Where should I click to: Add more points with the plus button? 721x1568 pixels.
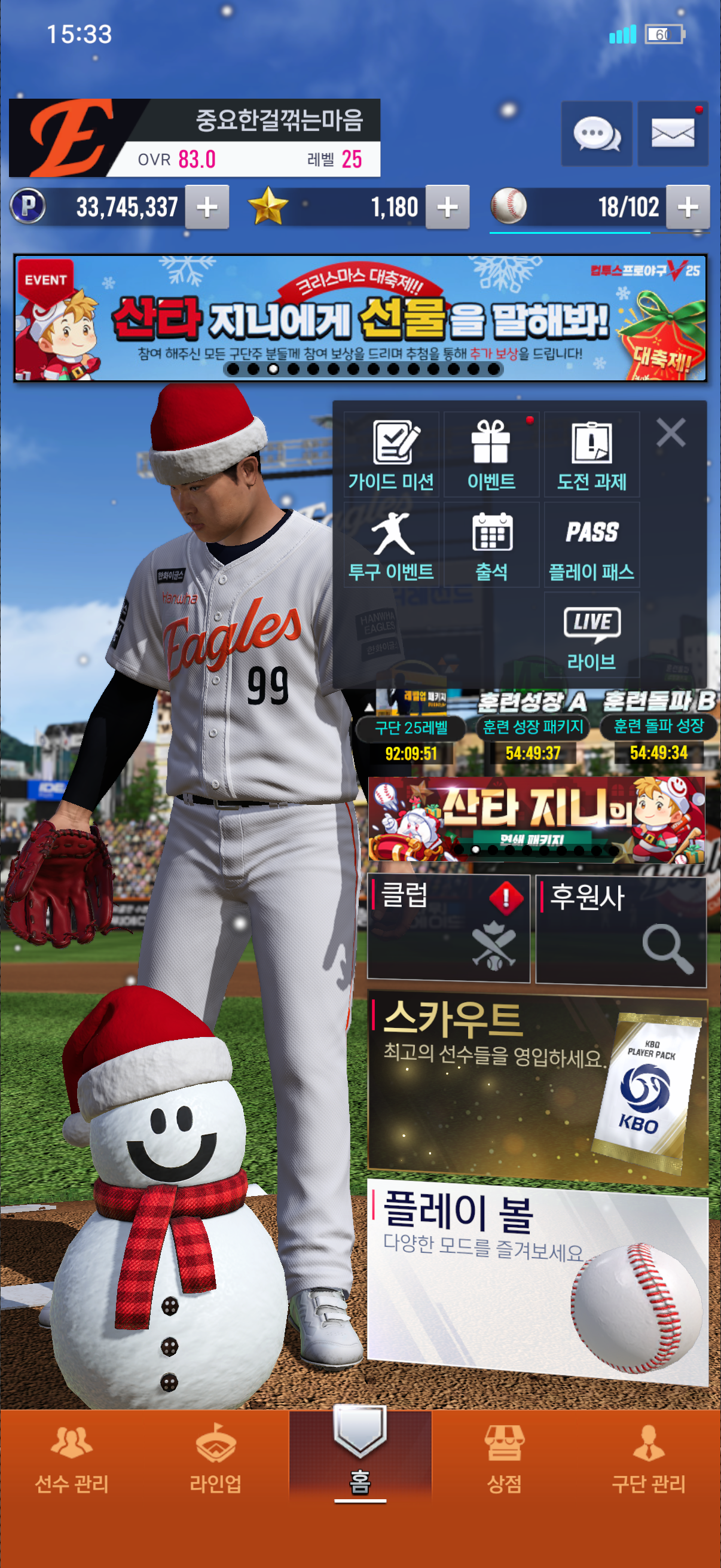click(207, 207)
